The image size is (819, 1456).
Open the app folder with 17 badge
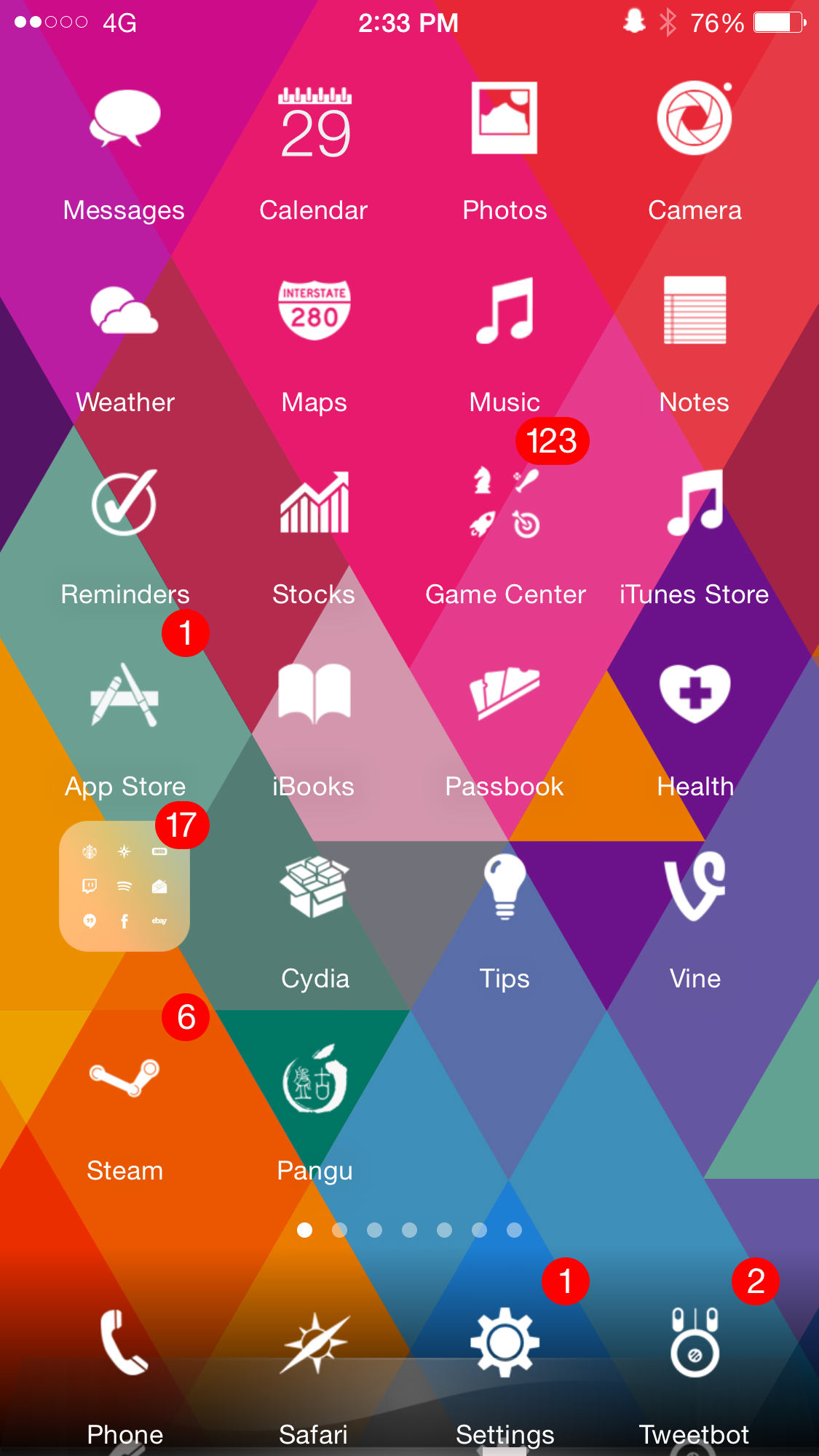point(124,886)
